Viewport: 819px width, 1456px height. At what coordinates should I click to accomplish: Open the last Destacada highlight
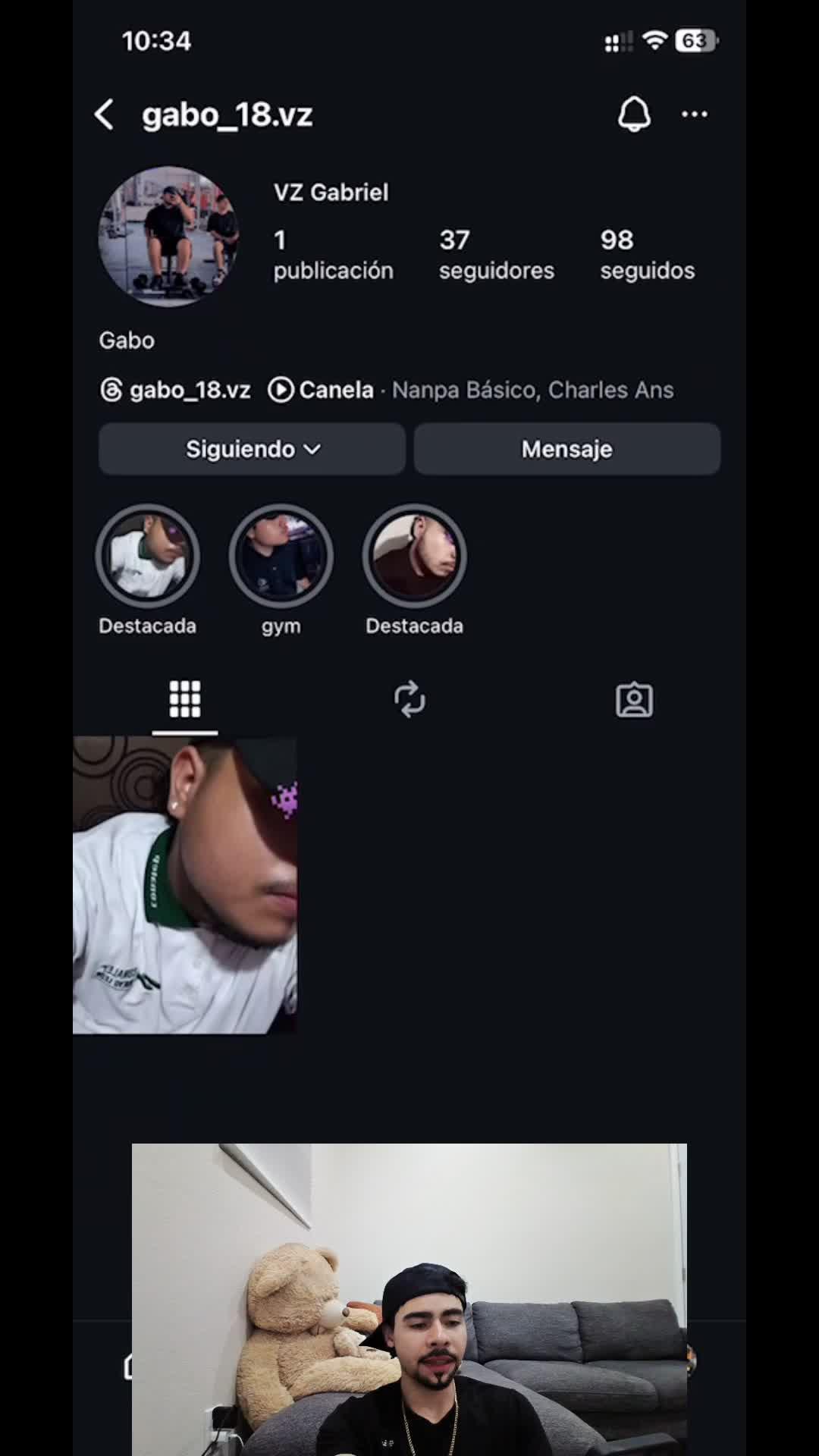pyautogui.click(x=414, y=557)
